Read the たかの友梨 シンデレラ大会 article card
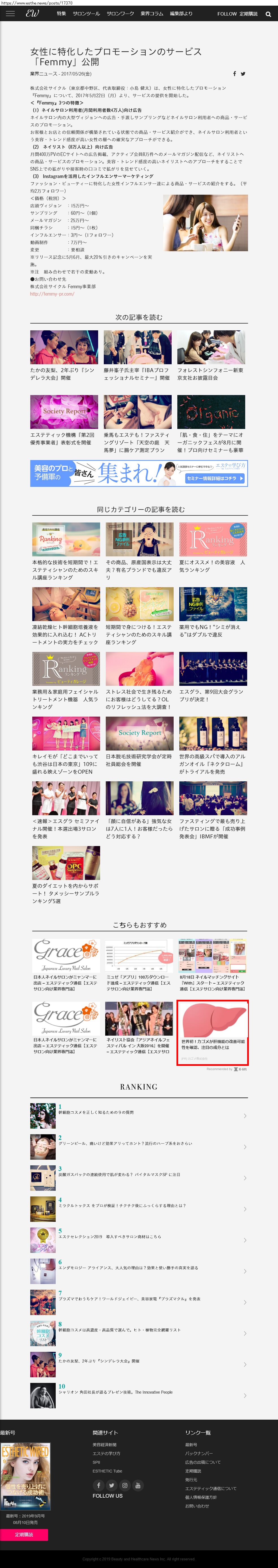278x1568 pixels. tap(64, 356)
